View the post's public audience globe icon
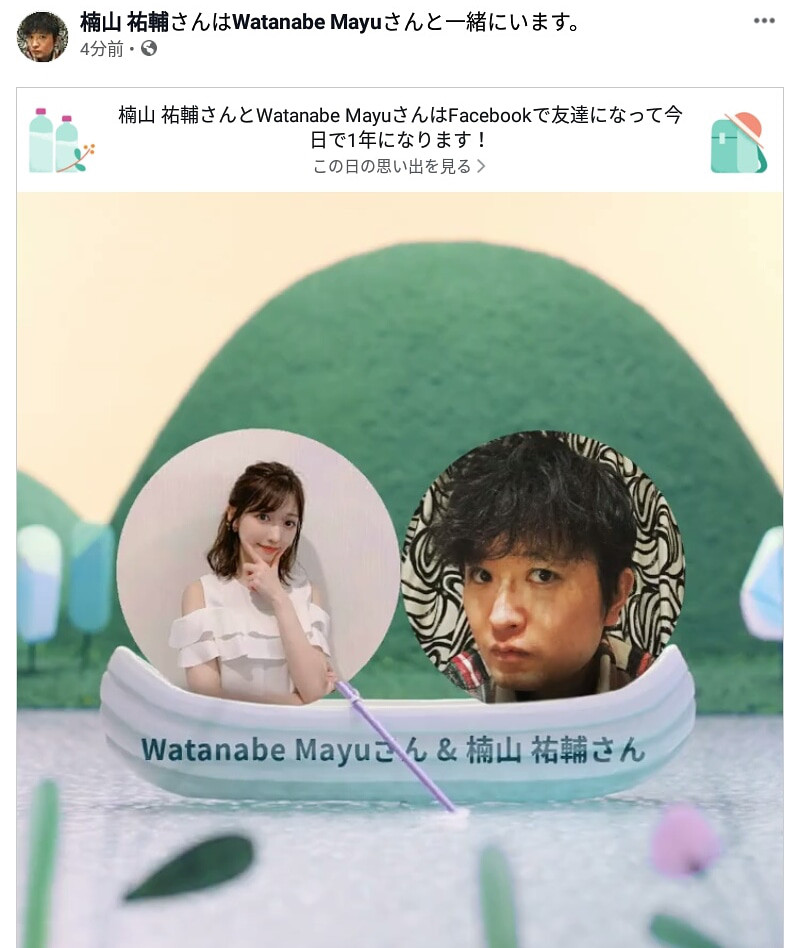This screenshot has height=948, width=800. coord(149,47)
